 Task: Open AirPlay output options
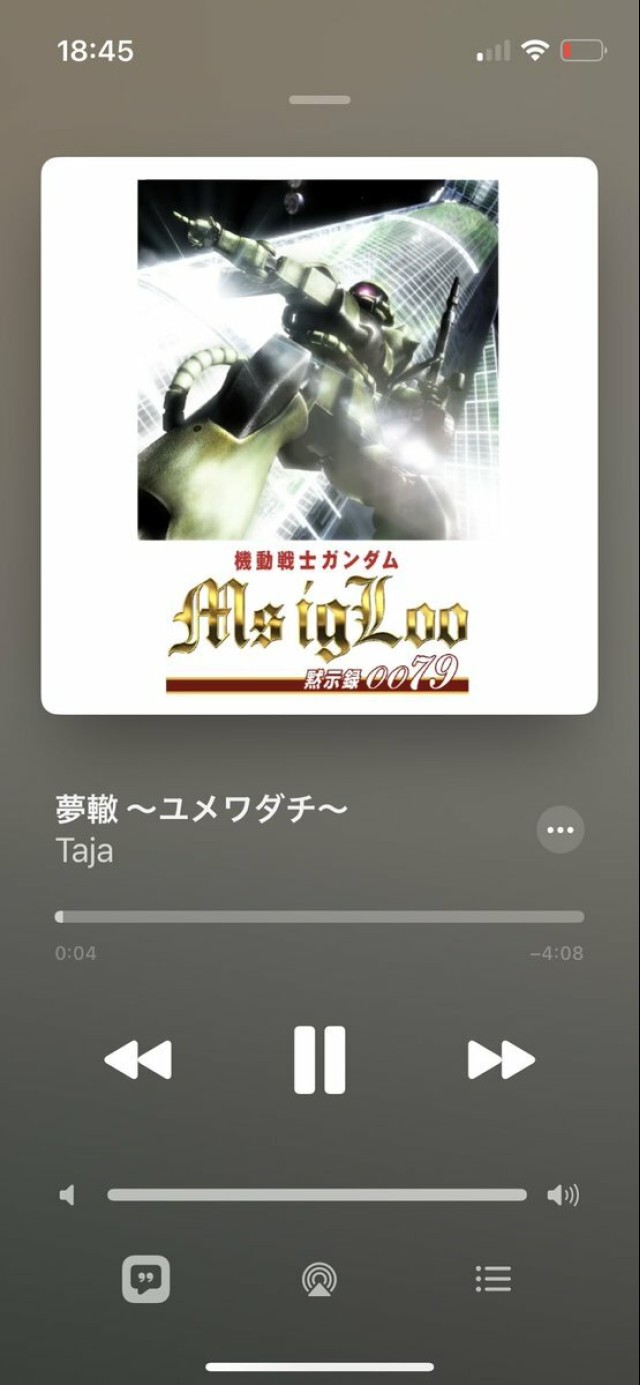[x=319, y=1279]
